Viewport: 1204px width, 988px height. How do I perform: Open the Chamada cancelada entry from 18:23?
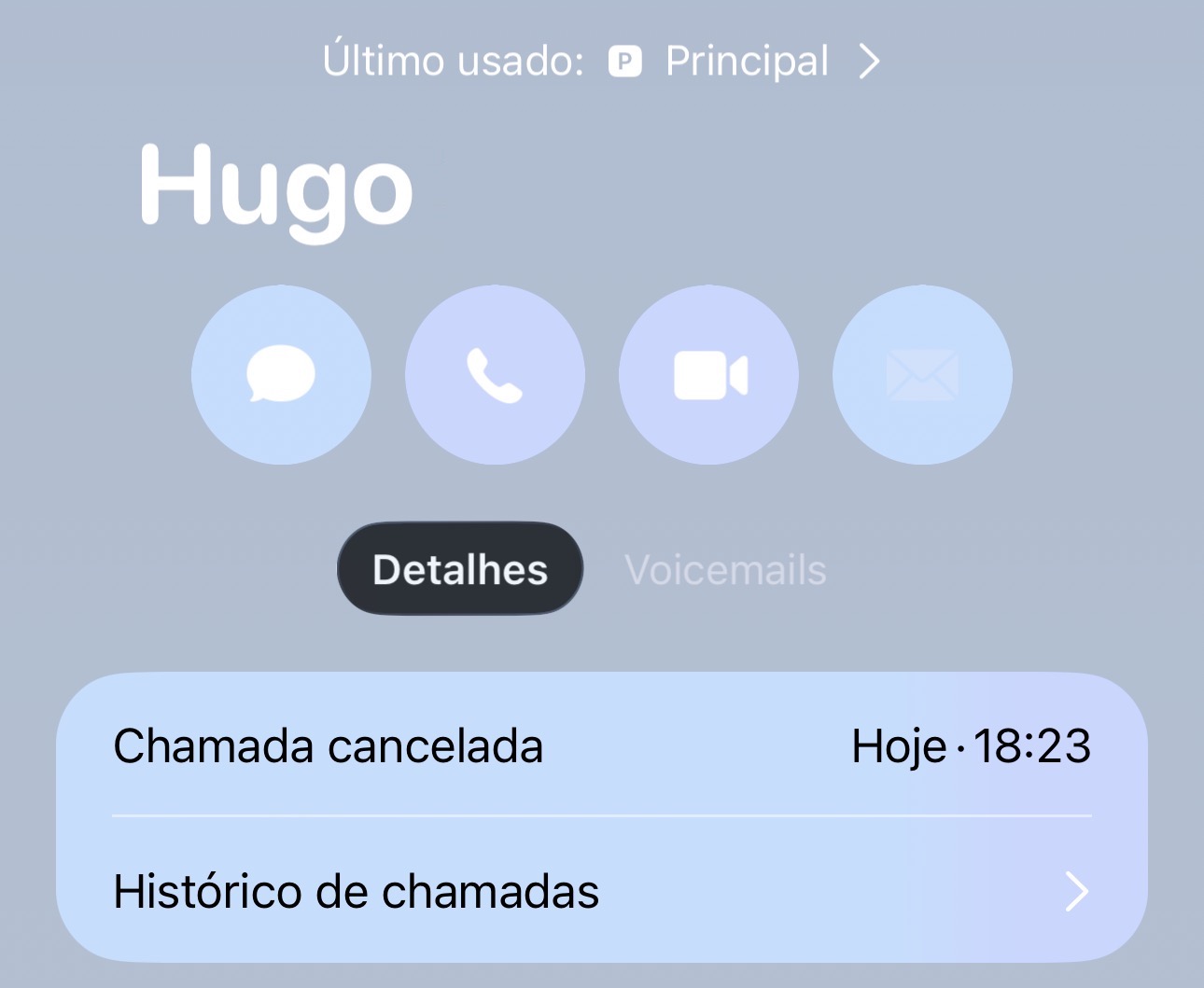(x=601, y=746)
